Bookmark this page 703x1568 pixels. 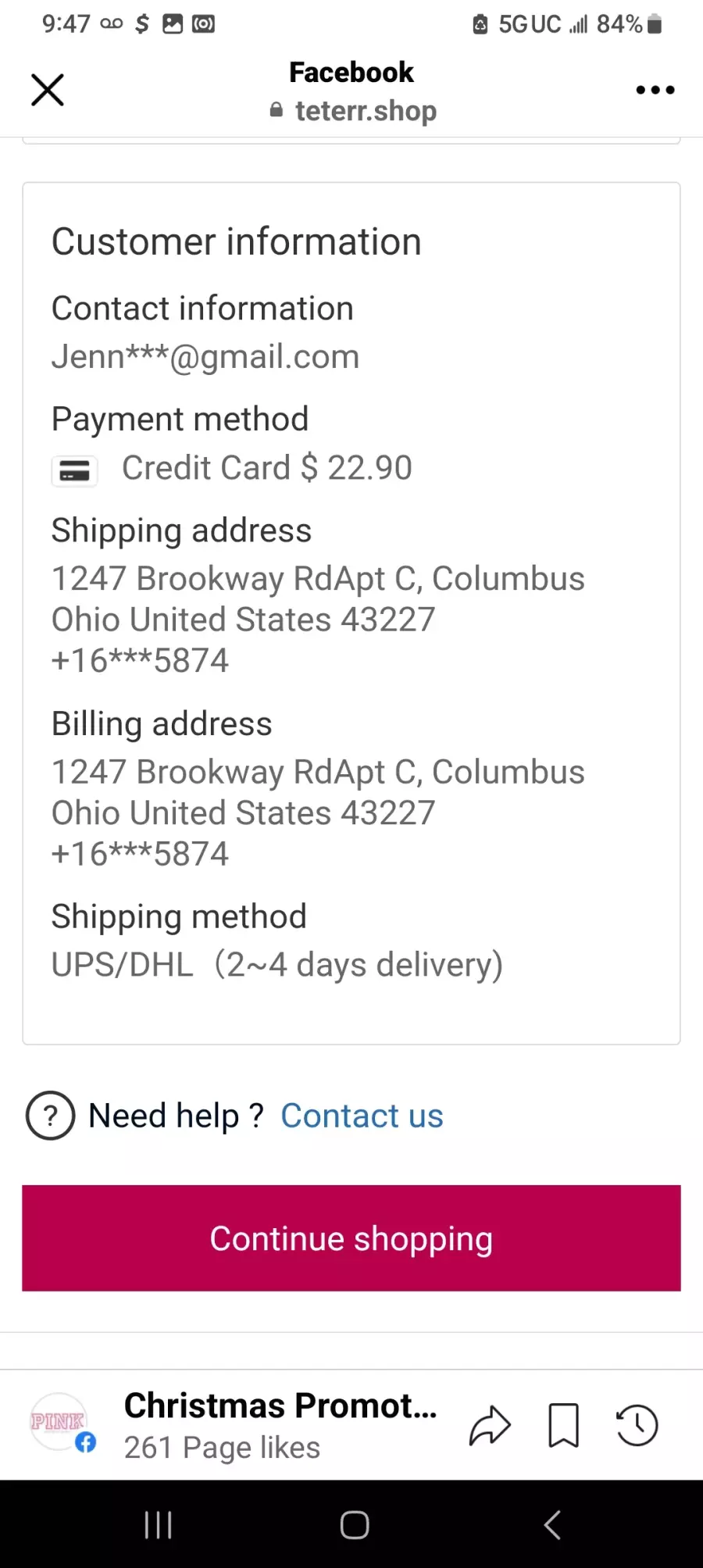(x=563, y=1426)
